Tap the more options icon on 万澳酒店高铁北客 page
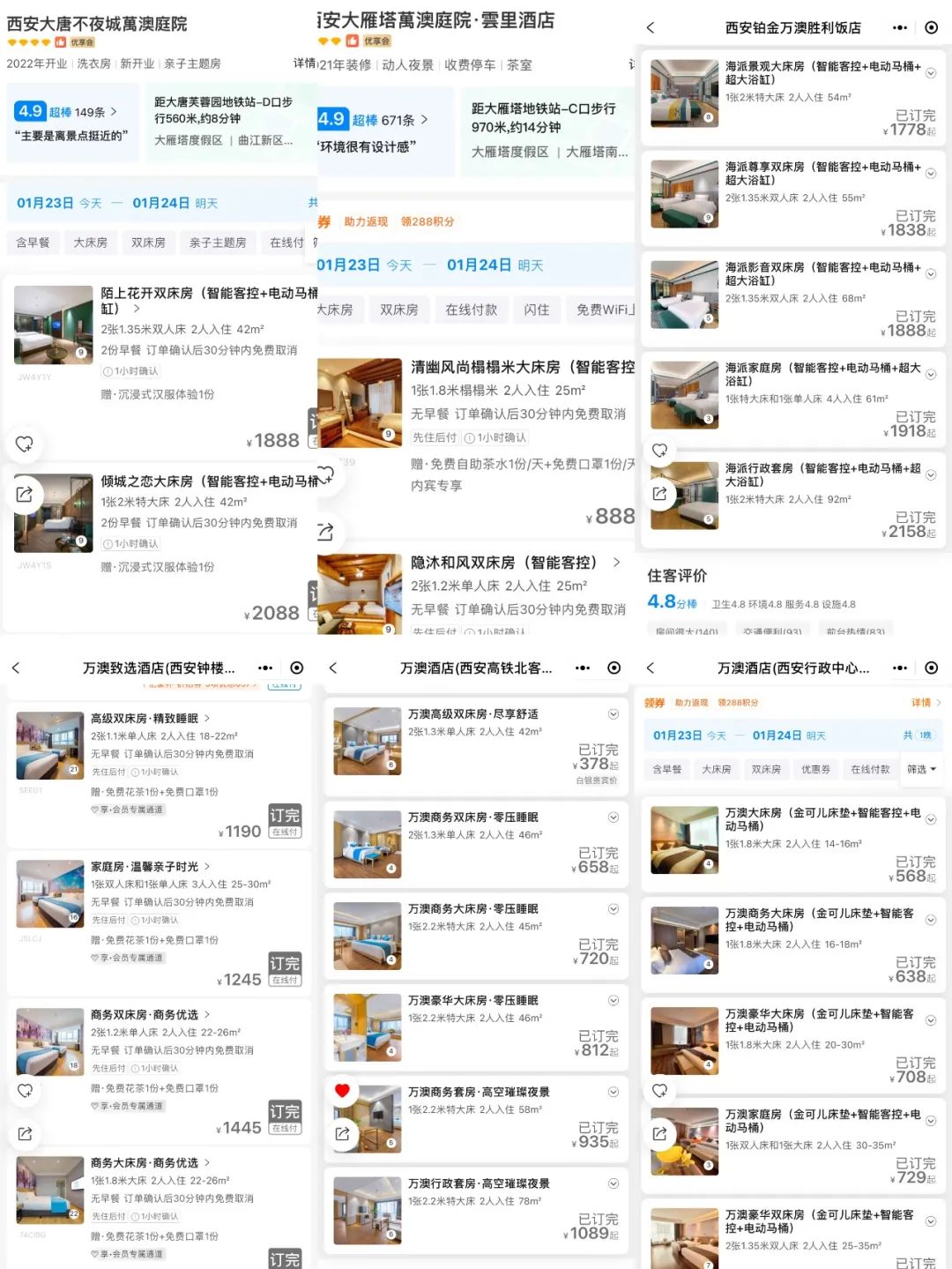Screen dimensions: 952x1269 (582, 668)
